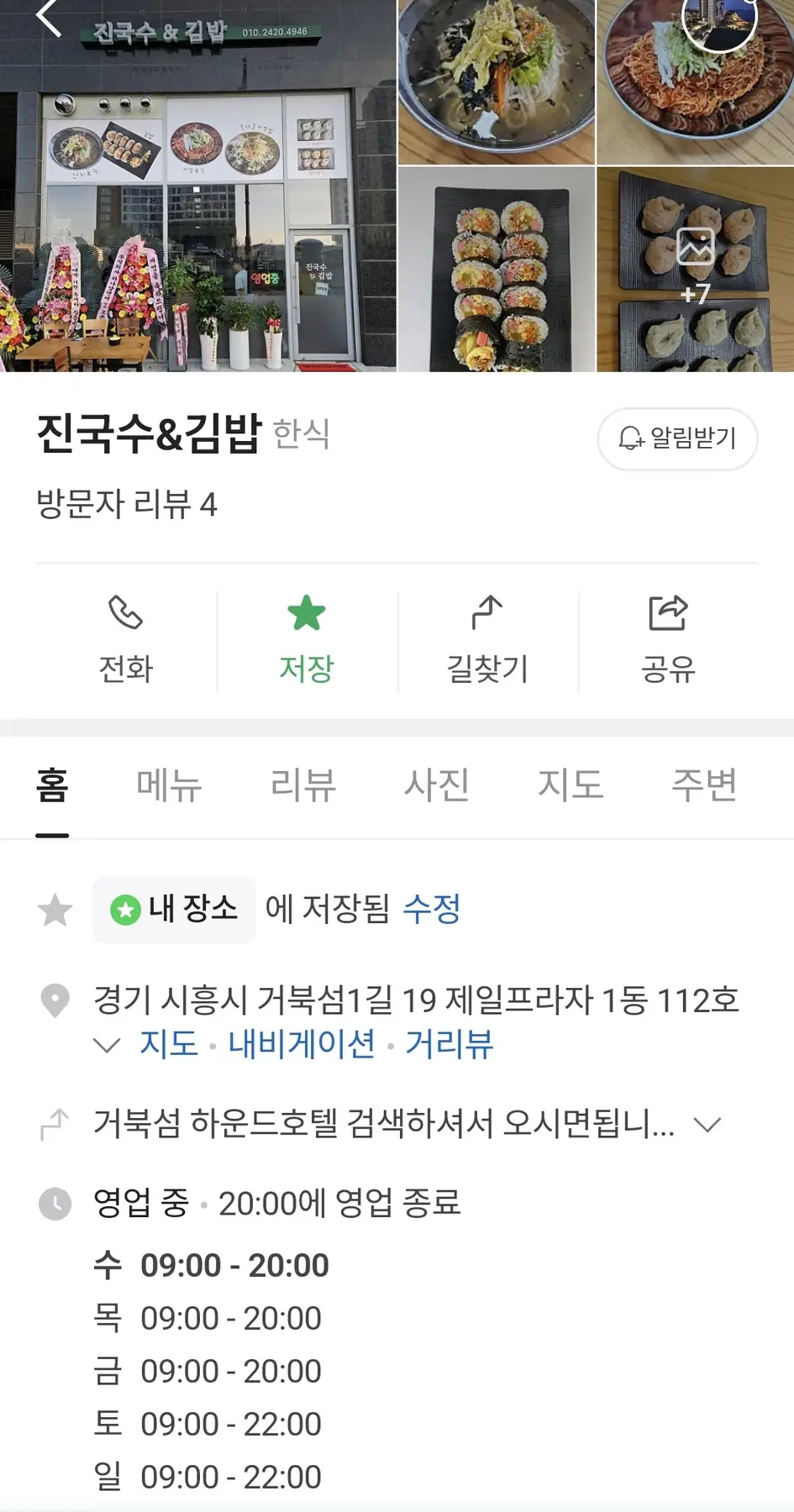
Task: Switch to the 메뉴 tab
Action: click(169, 785)
